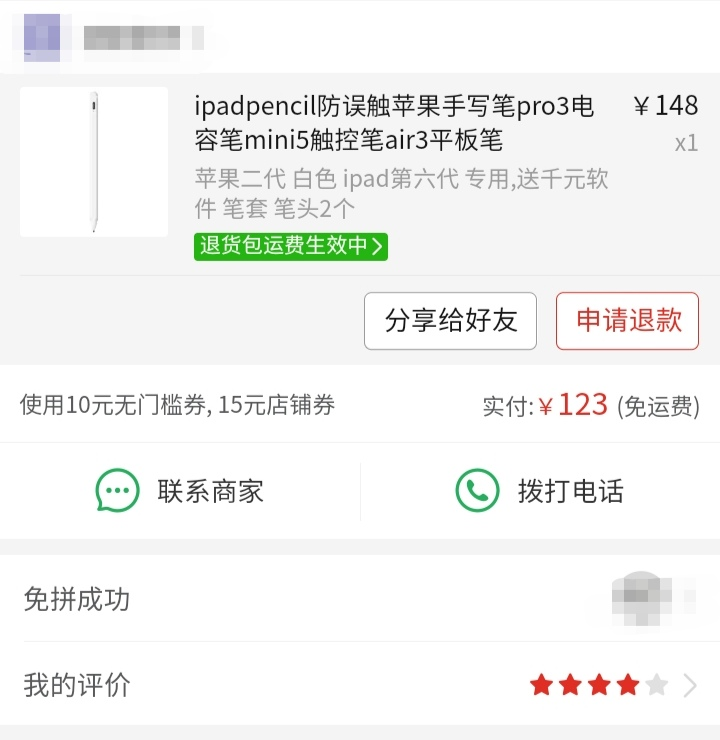Open 我的评价 row
Viewport: 720px width, 740px height.
point(360,685)
